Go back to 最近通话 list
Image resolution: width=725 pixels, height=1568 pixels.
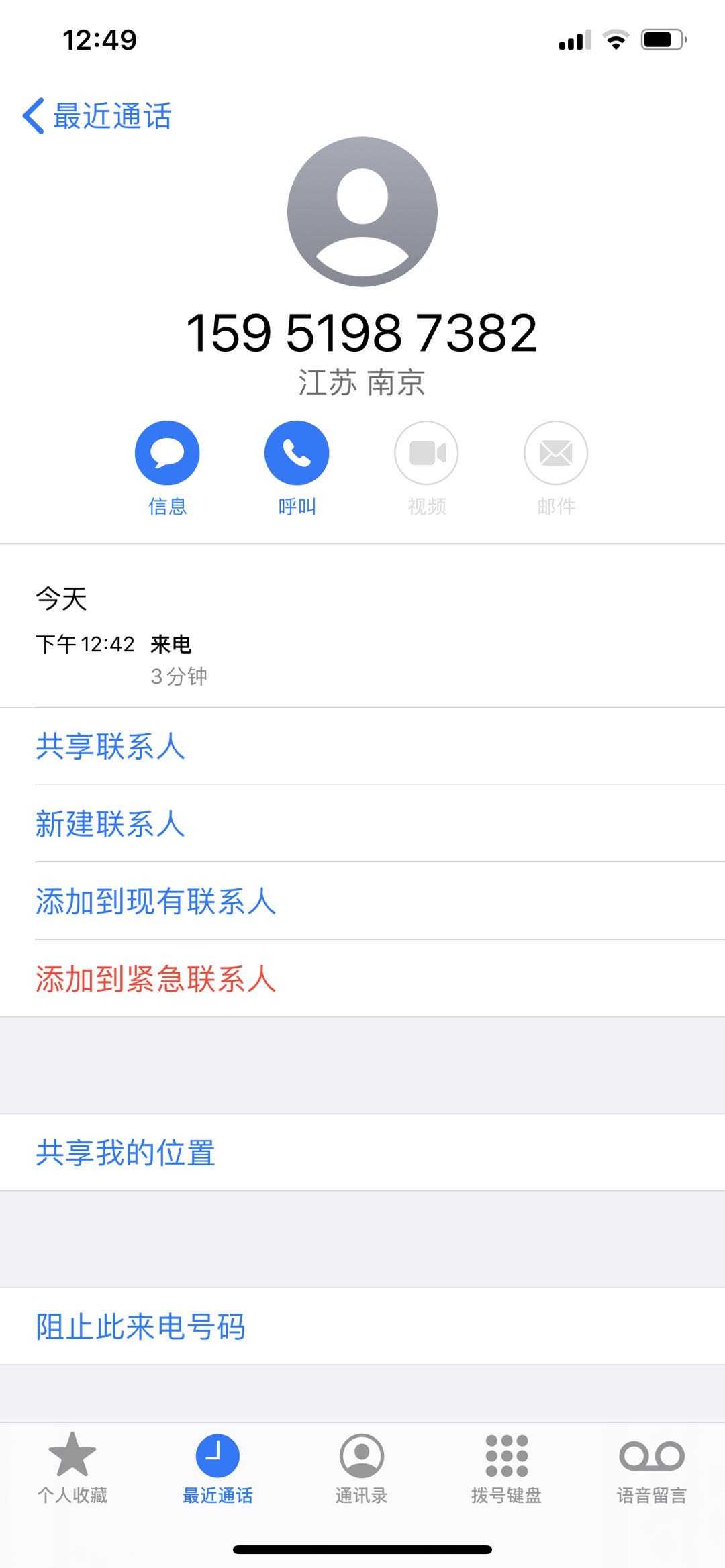(x=98, y=116)
